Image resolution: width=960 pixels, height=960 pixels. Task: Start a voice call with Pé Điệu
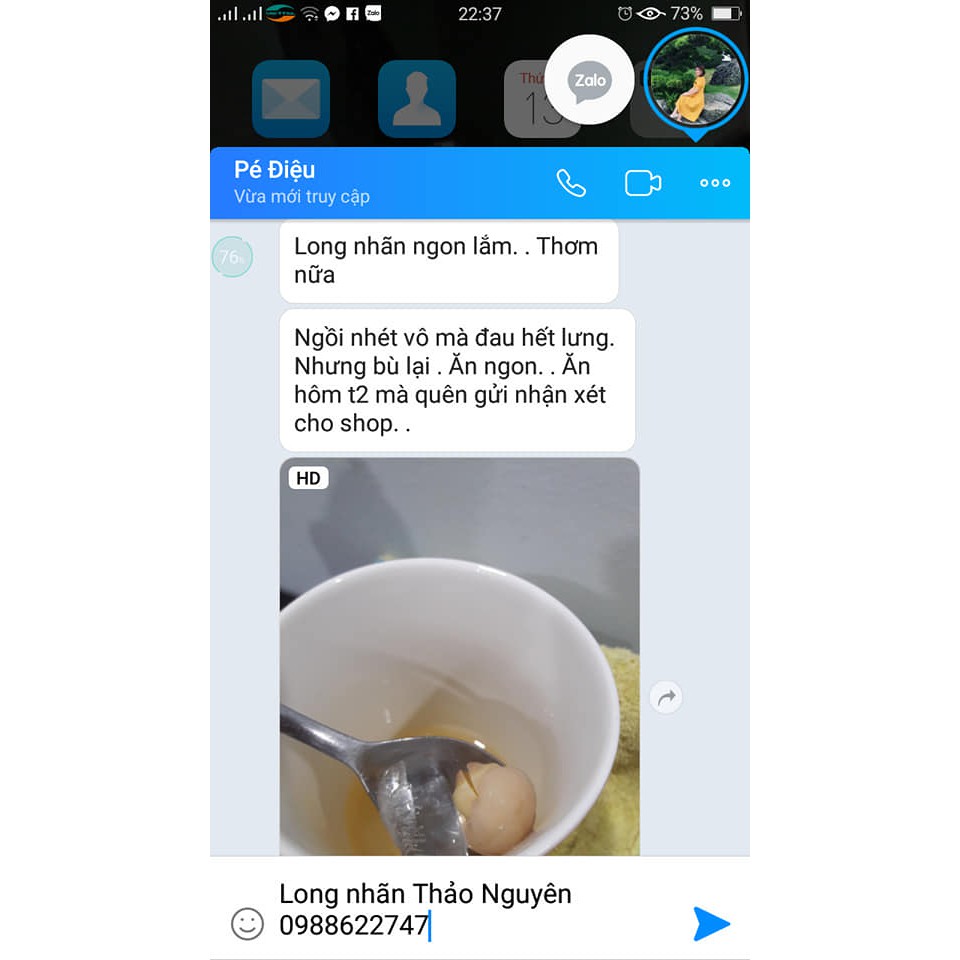click(571, 183)
